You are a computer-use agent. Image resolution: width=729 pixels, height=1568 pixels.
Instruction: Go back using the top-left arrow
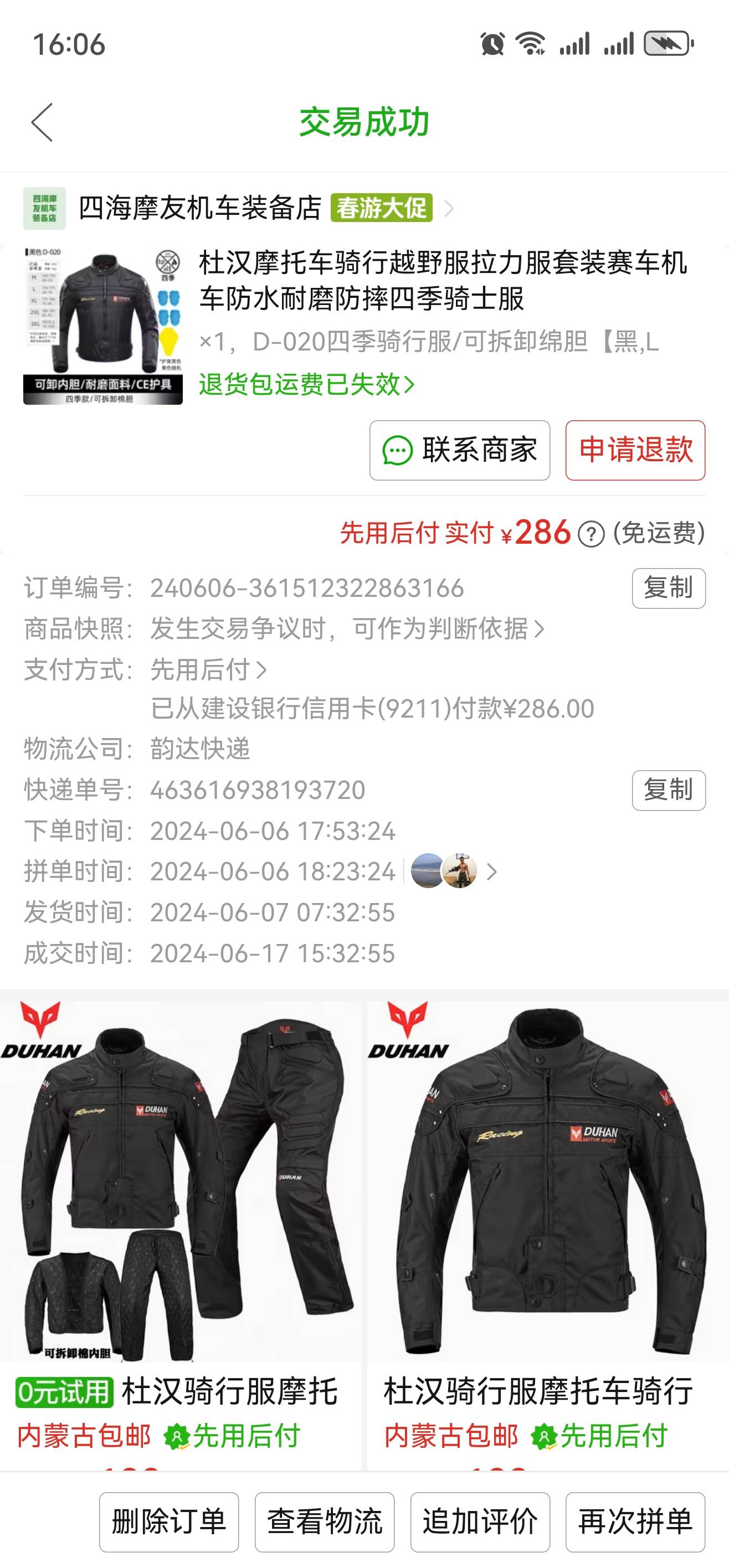tap(42, 122)
